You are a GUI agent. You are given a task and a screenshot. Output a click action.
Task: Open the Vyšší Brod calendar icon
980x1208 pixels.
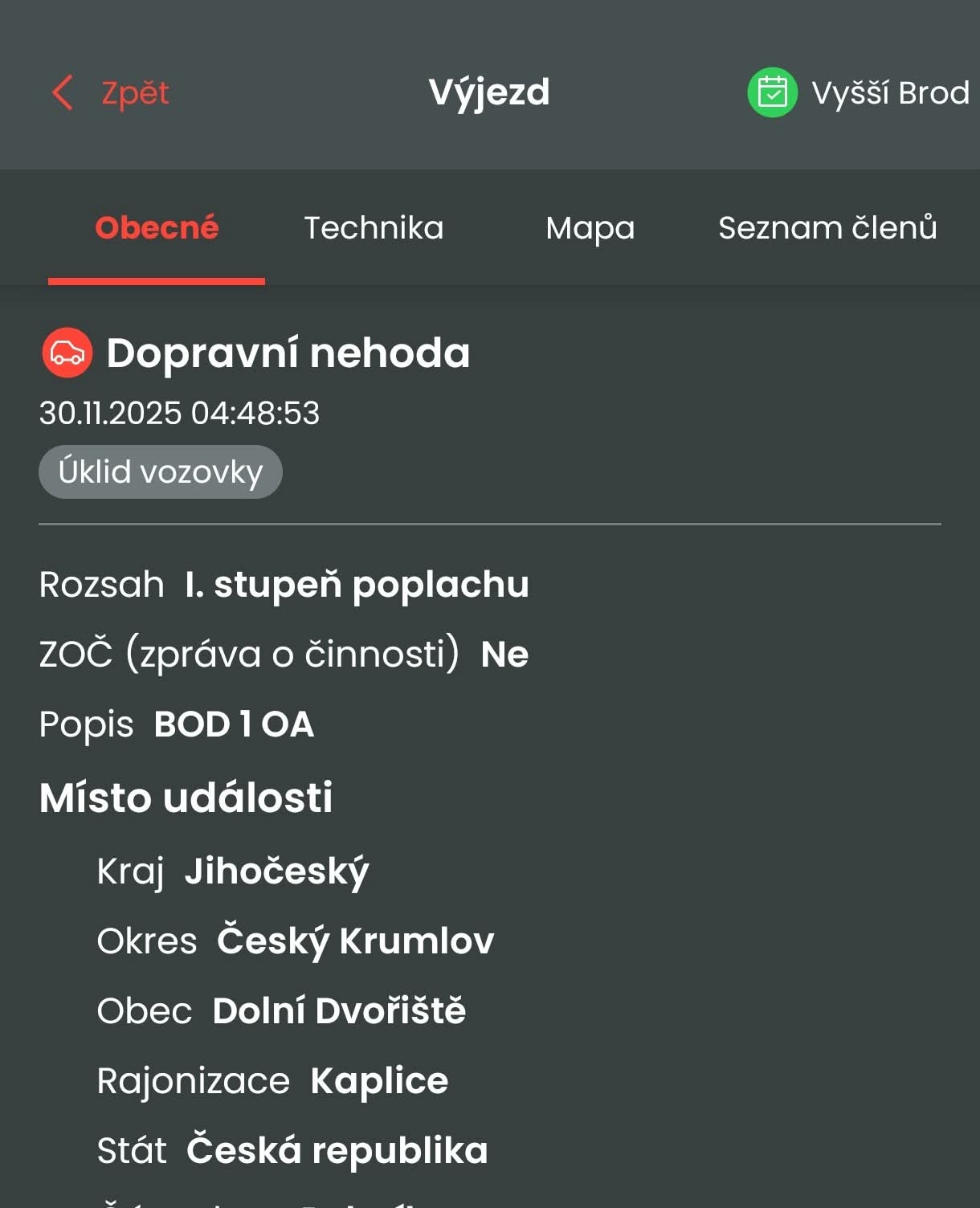pos(772,93)
